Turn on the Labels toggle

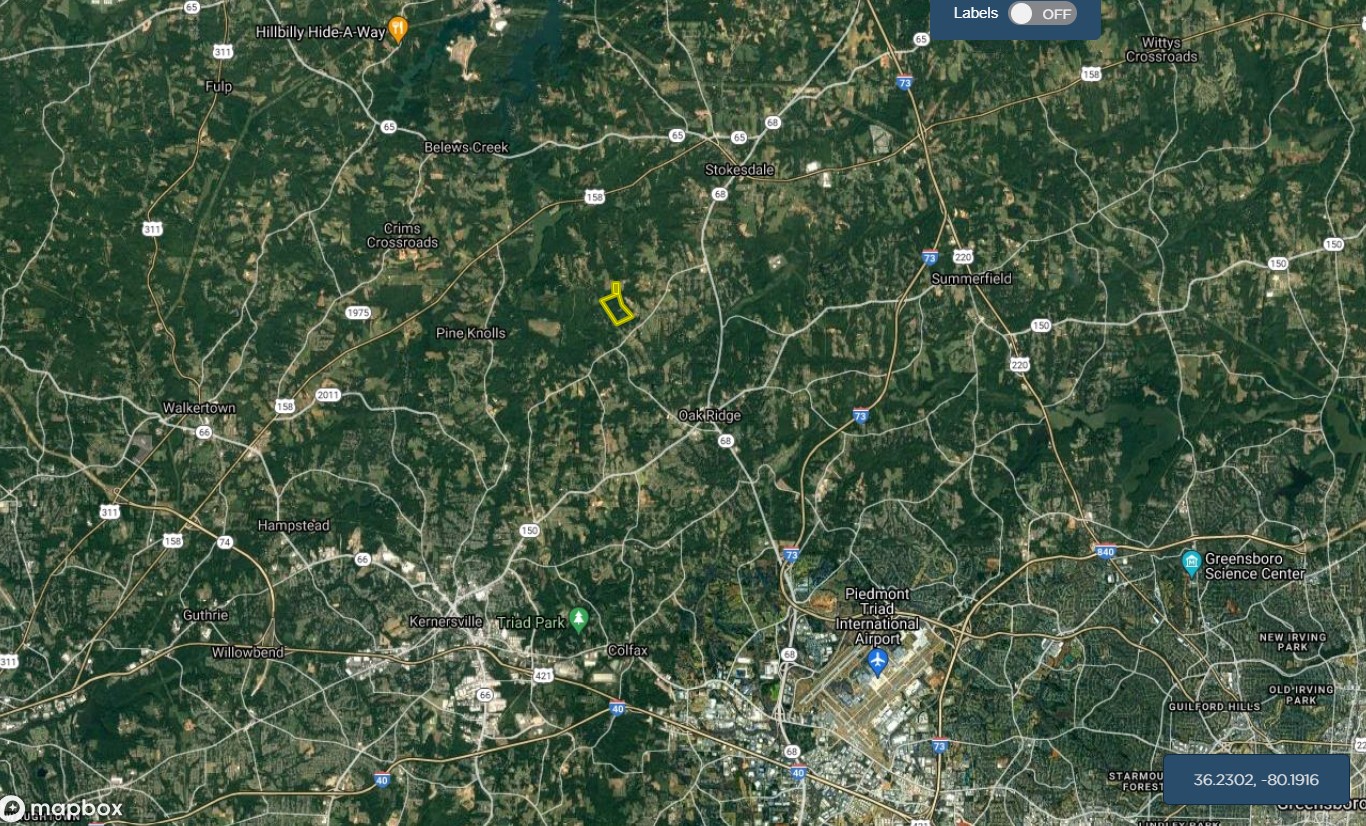pyautogui.click(x=1042, y=14)
